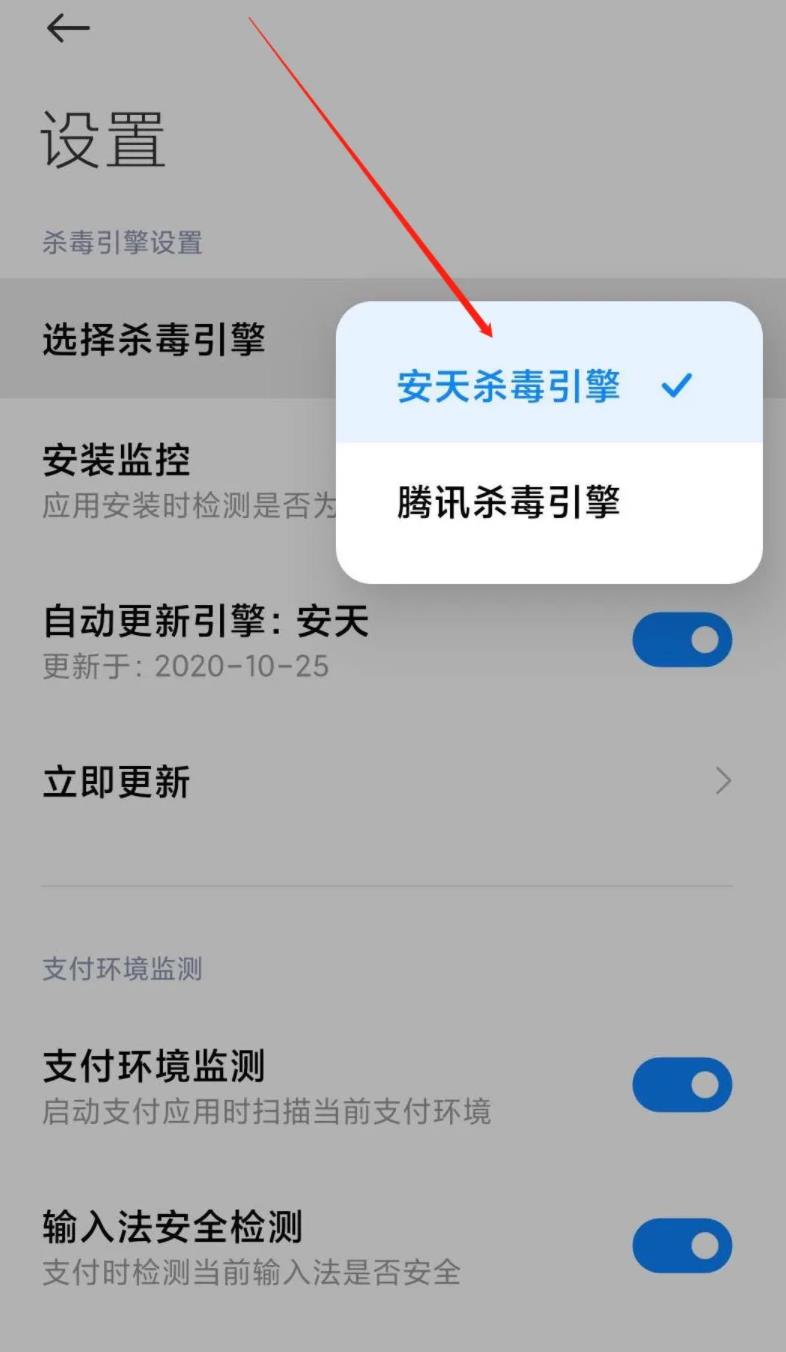Select 安天杀毒引擎 option
The height and width of the screenshot is (1352, 786).
[x=549, y=386]
